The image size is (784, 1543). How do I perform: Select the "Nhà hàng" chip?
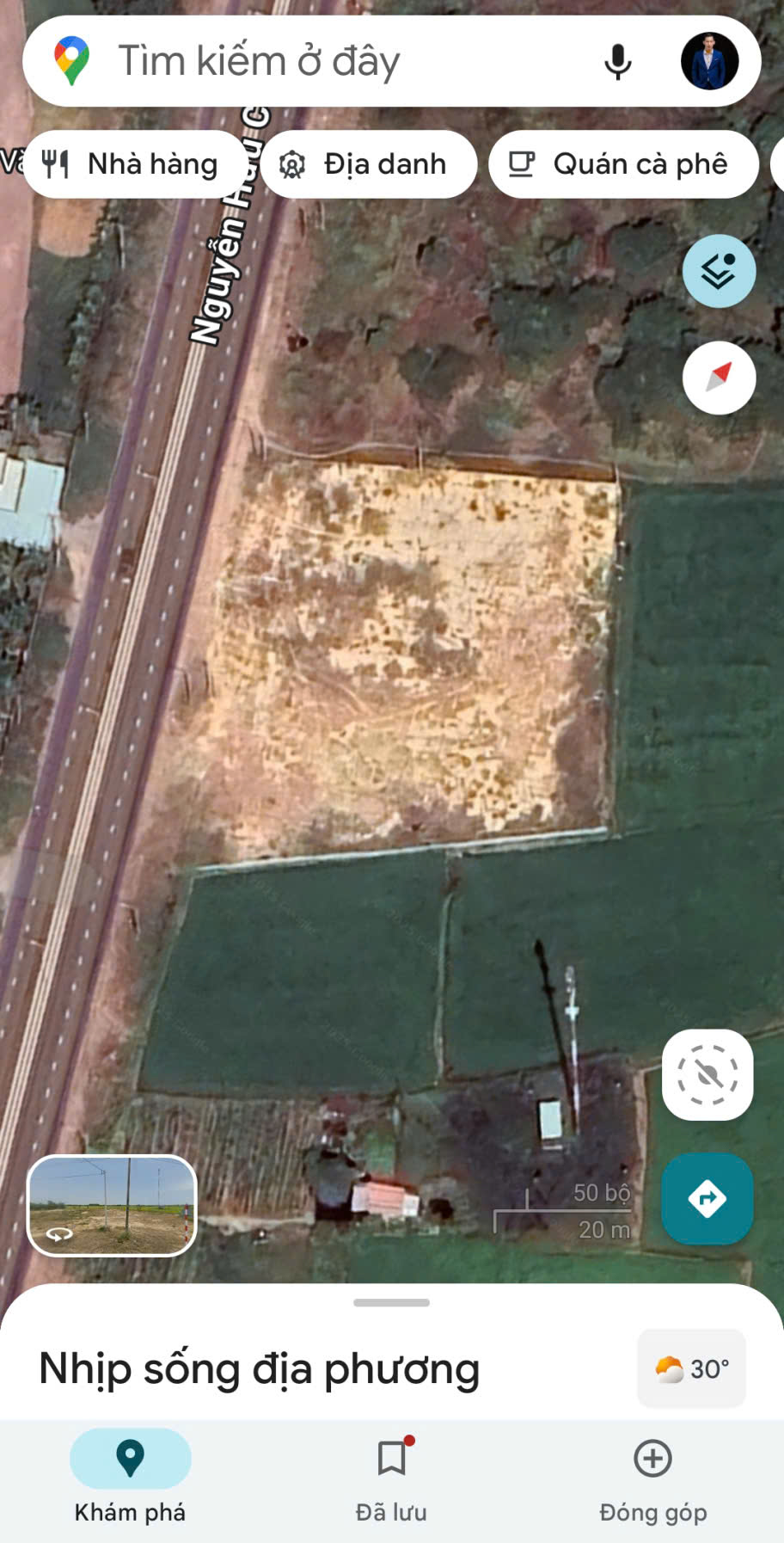[x=135, y=164]
